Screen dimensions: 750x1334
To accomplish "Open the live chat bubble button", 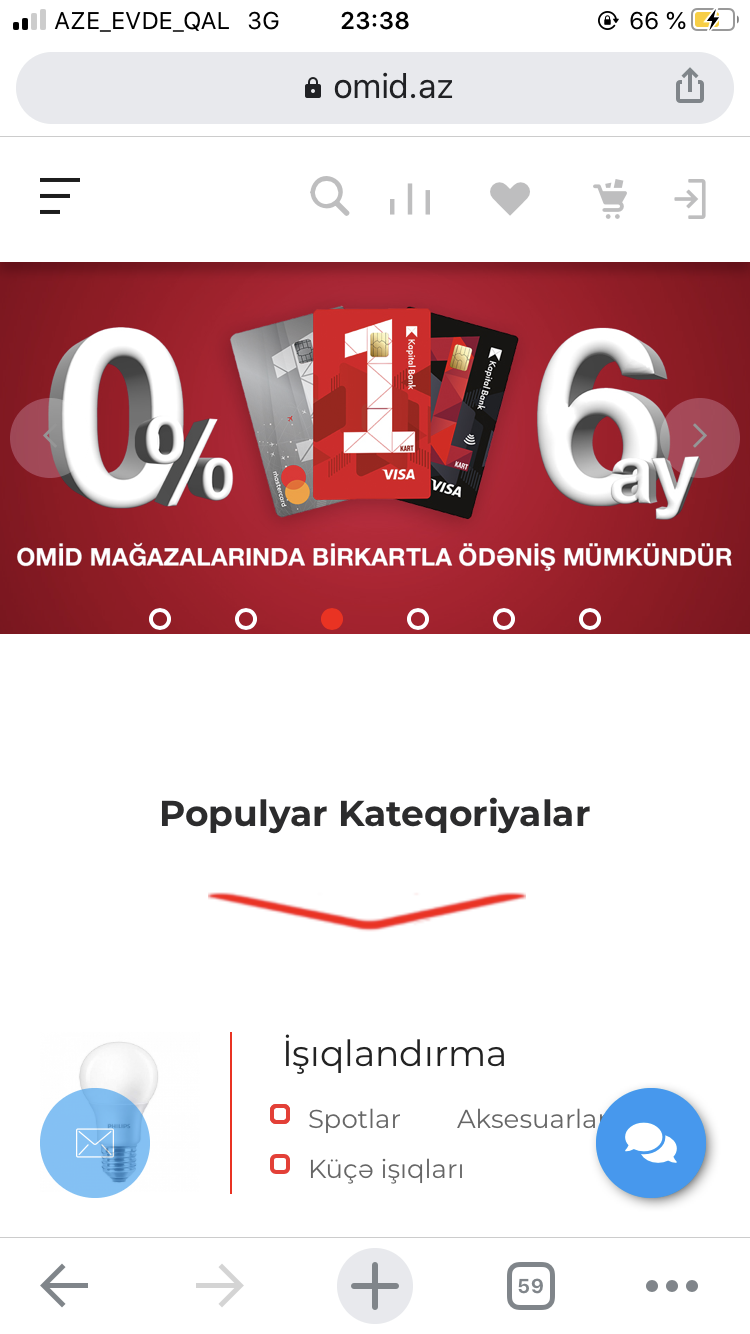I will pyautogui.click(x=651, y=1143).
